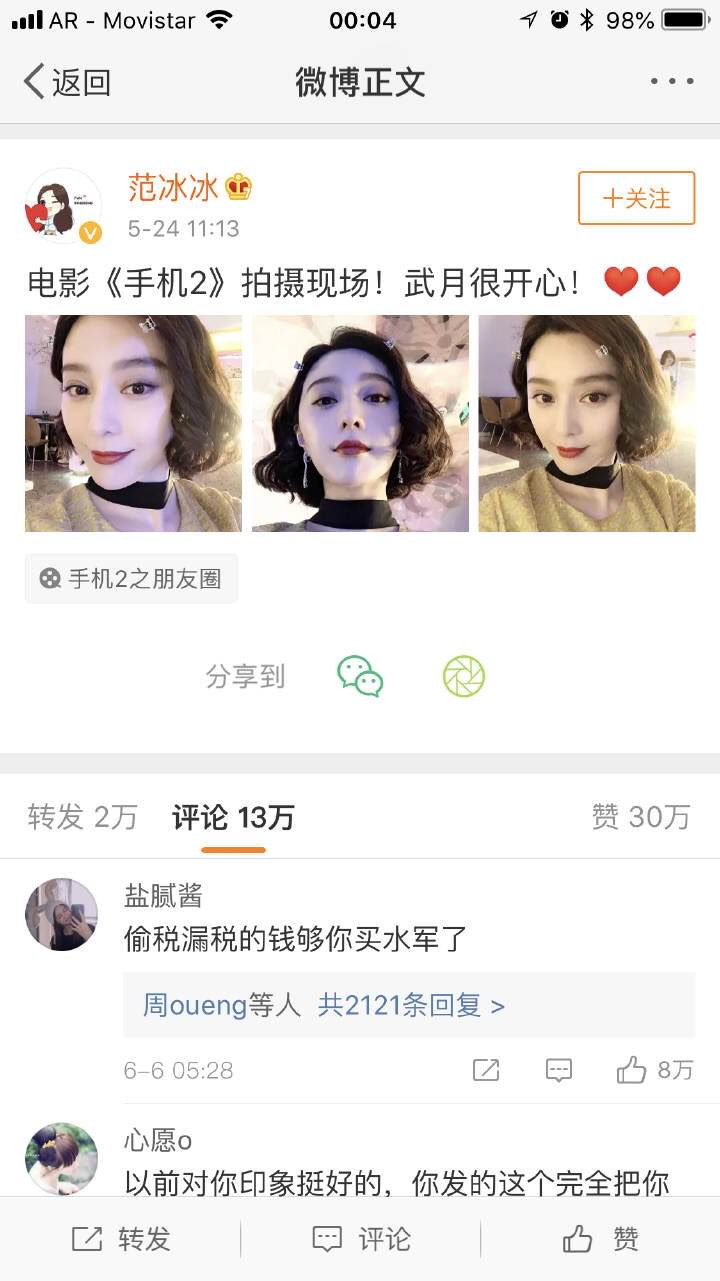
Task: Share the post to WeChat
Action: point(360,677)
